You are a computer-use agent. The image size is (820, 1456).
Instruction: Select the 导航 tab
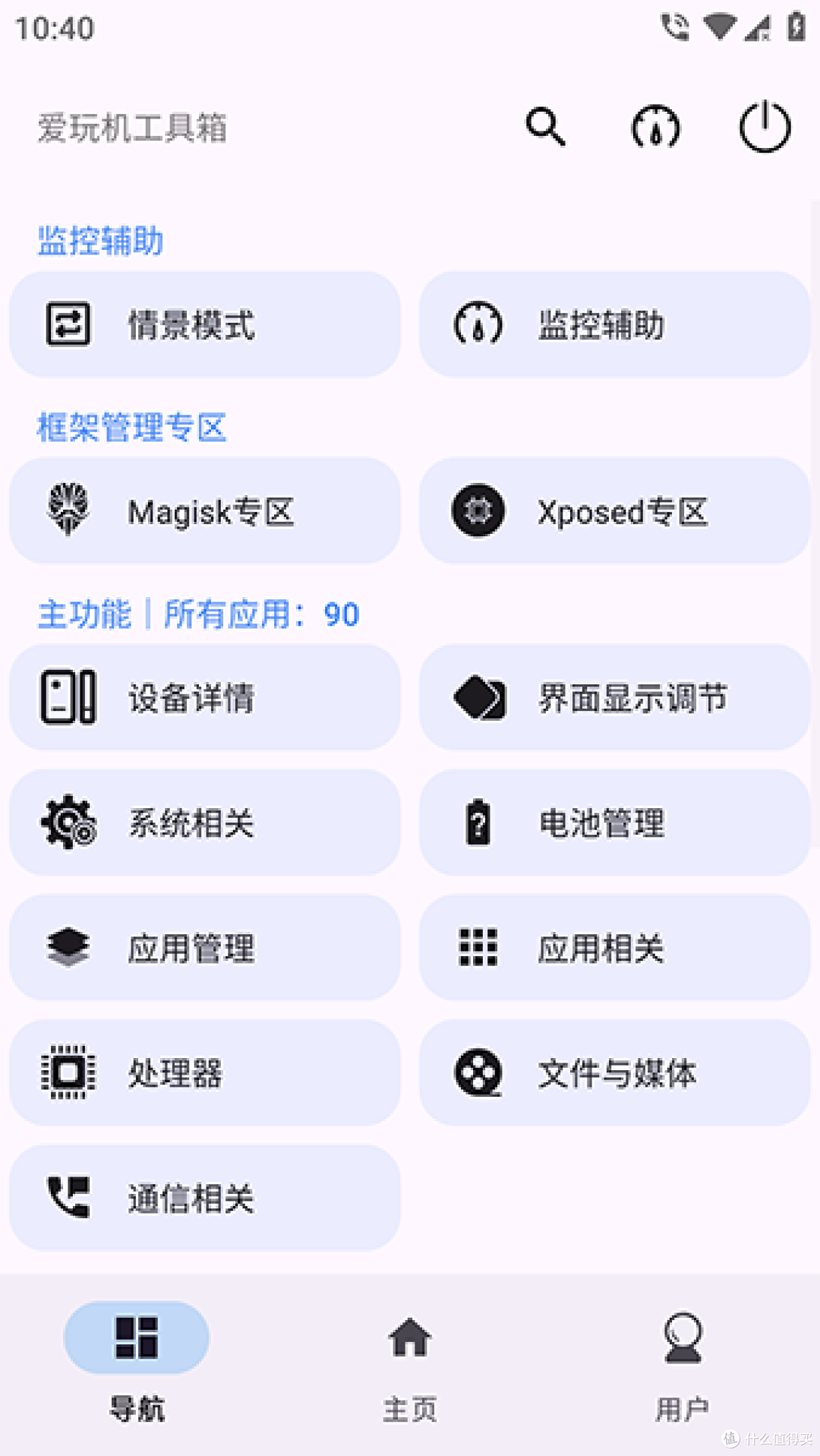coord(137,1361)
